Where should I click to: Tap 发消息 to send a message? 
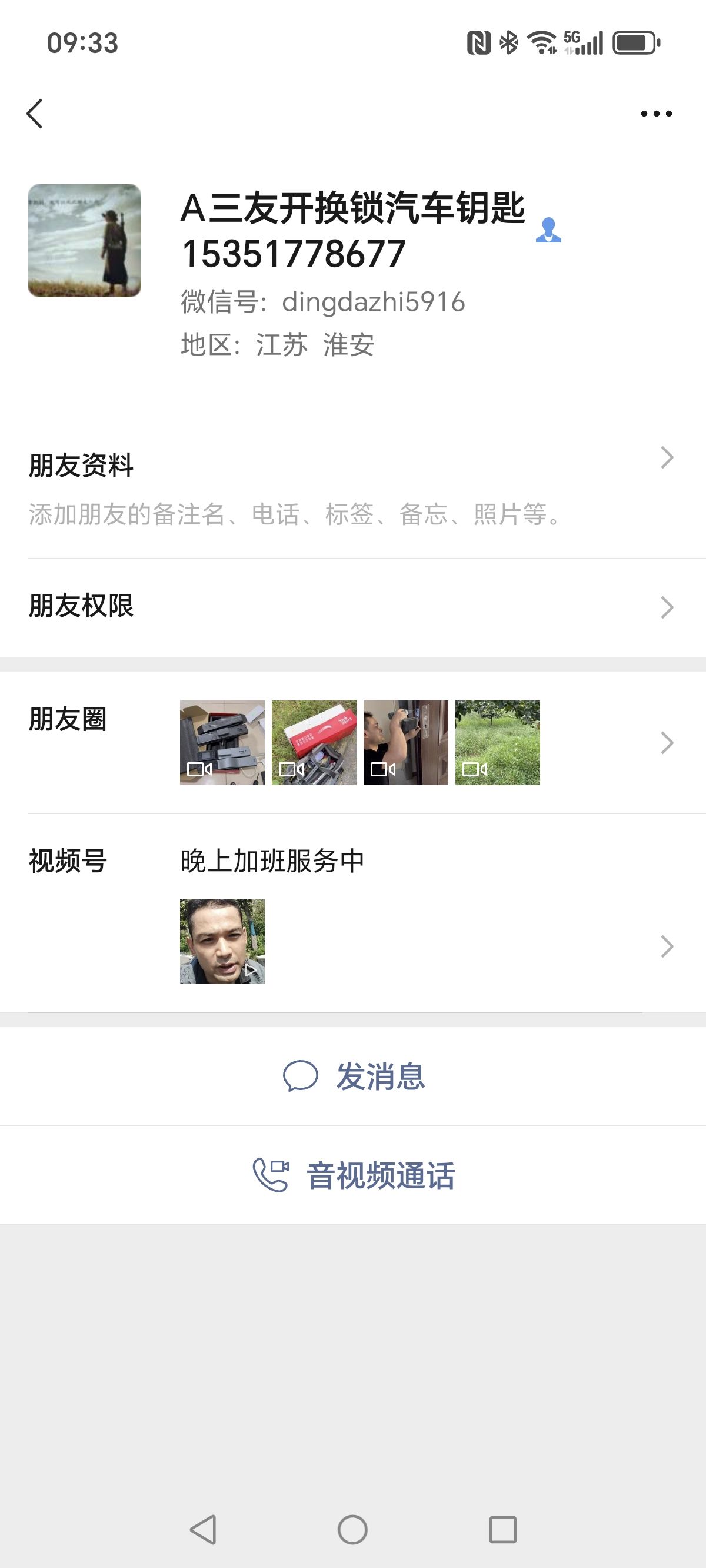(353, 1076)
